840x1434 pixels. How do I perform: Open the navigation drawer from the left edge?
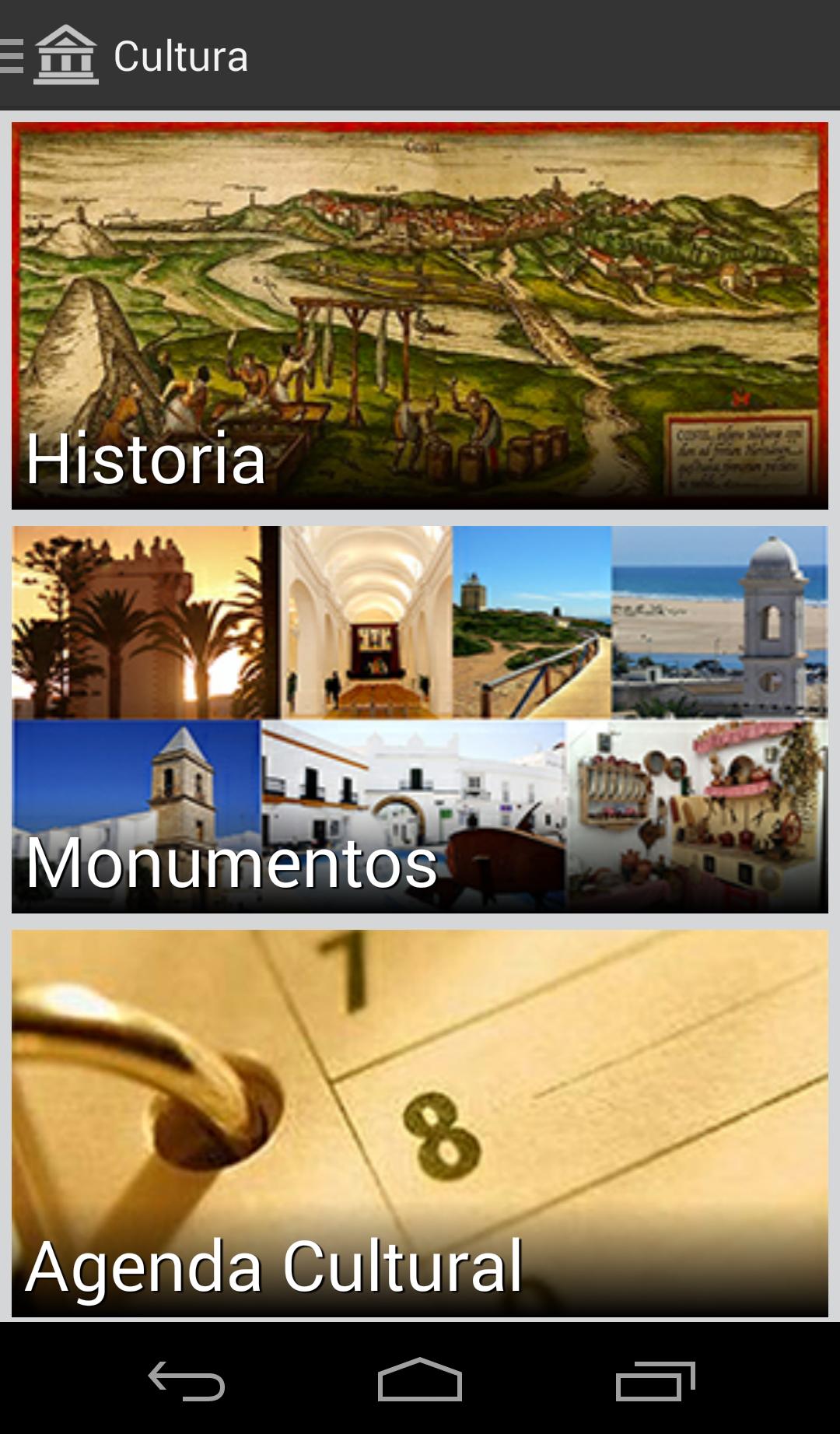[9, 54]
